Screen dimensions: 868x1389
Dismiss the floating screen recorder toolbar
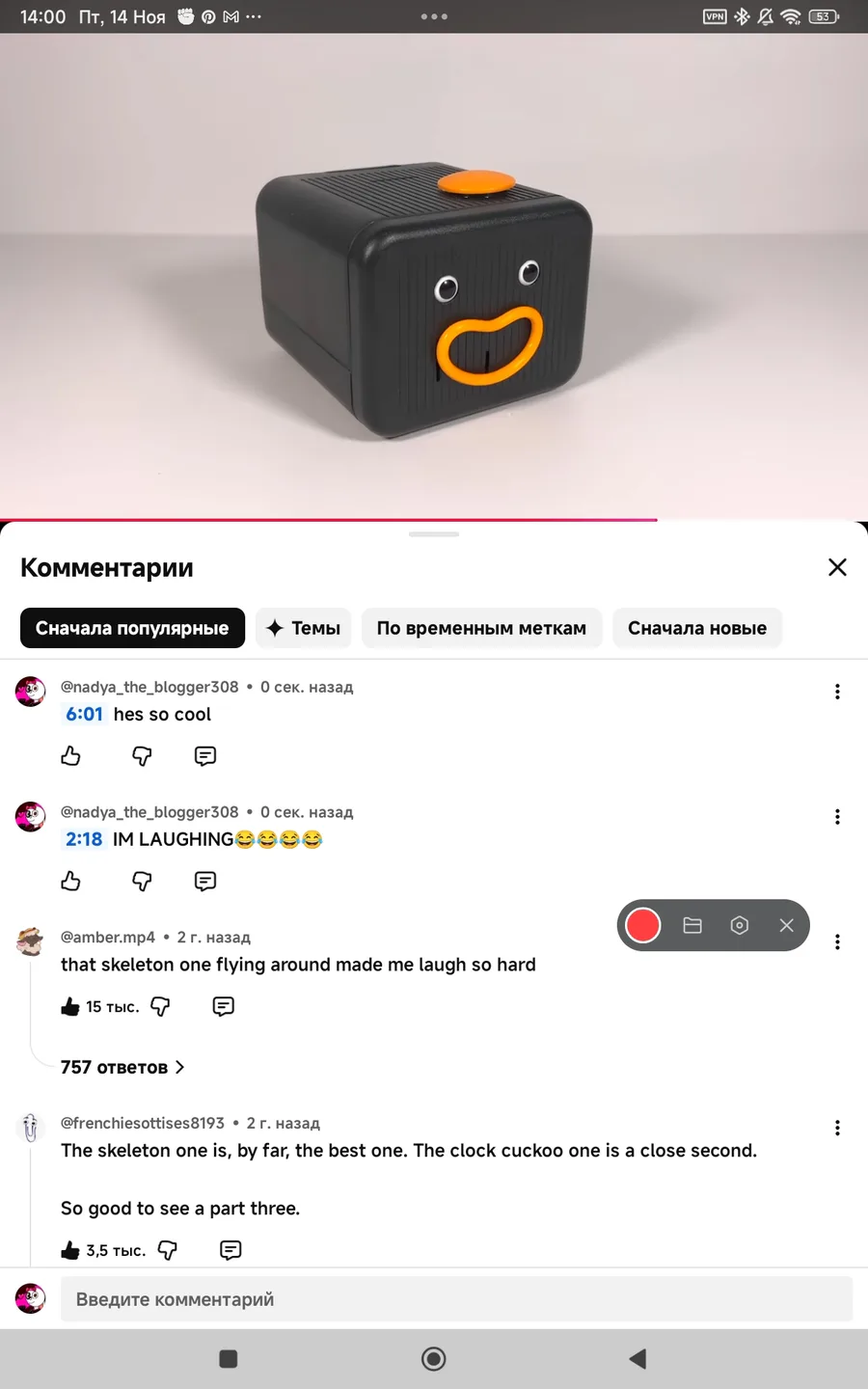[787, 925]
